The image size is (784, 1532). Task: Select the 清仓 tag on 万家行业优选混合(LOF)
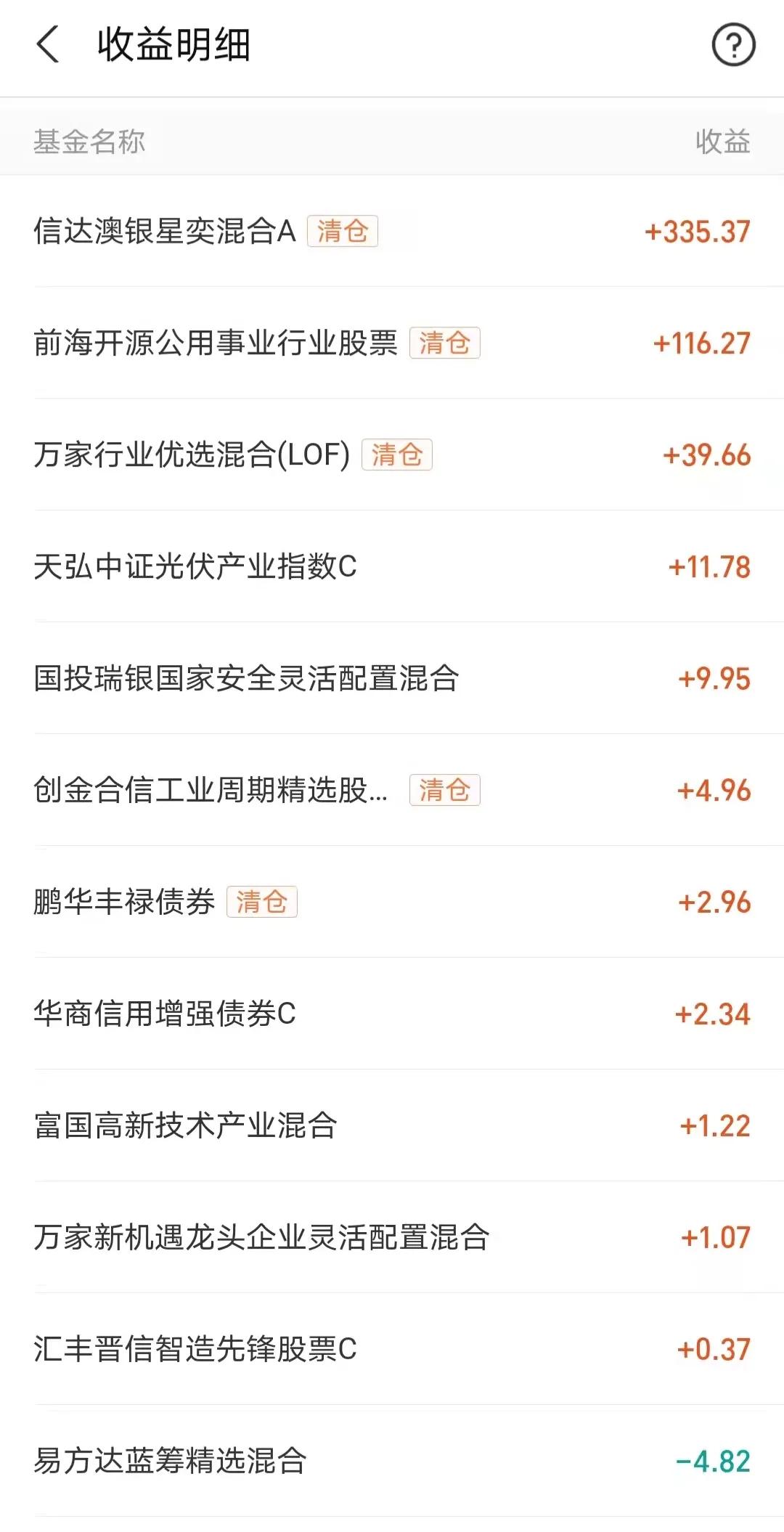coord(398,456)
